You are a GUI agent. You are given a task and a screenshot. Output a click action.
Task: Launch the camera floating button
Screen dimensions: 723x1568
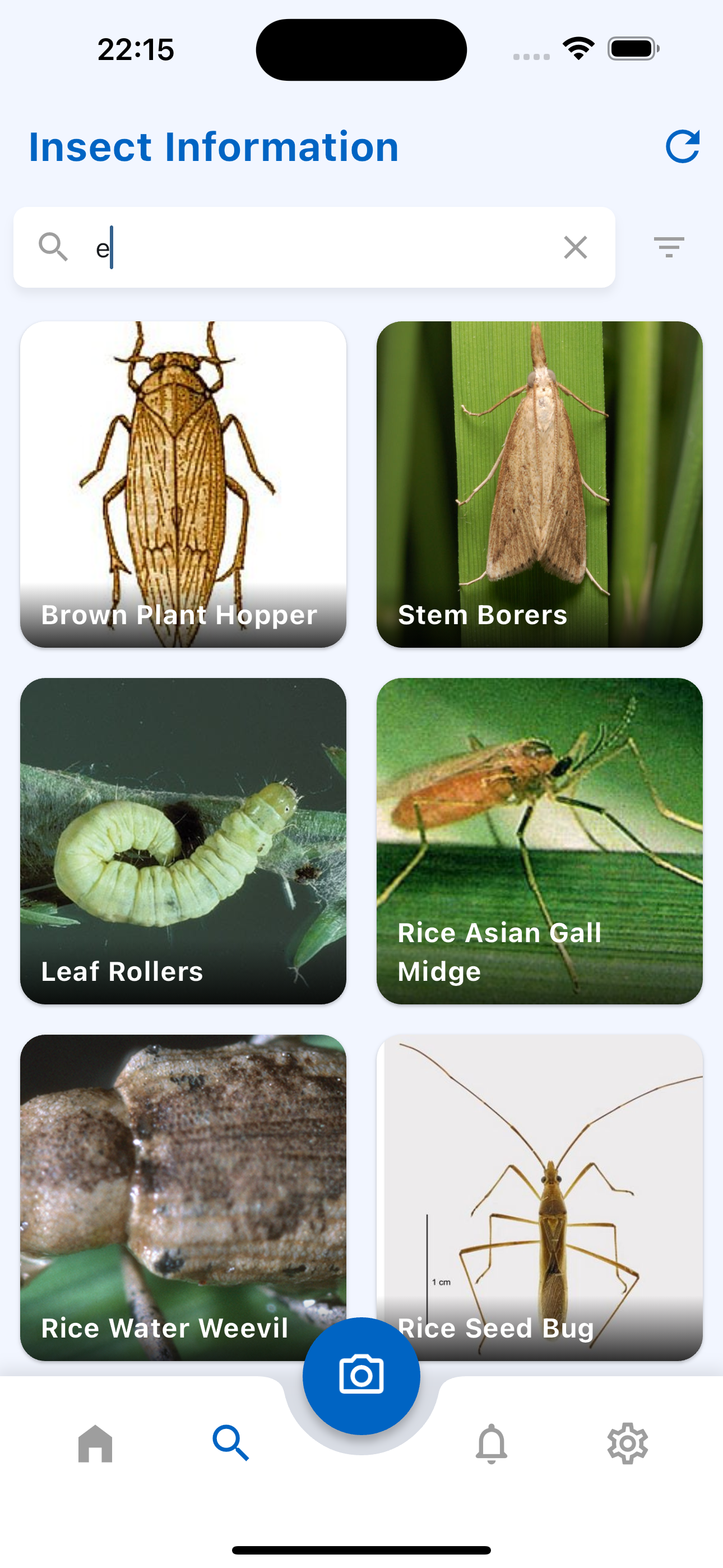click(x=361, y=1376)
